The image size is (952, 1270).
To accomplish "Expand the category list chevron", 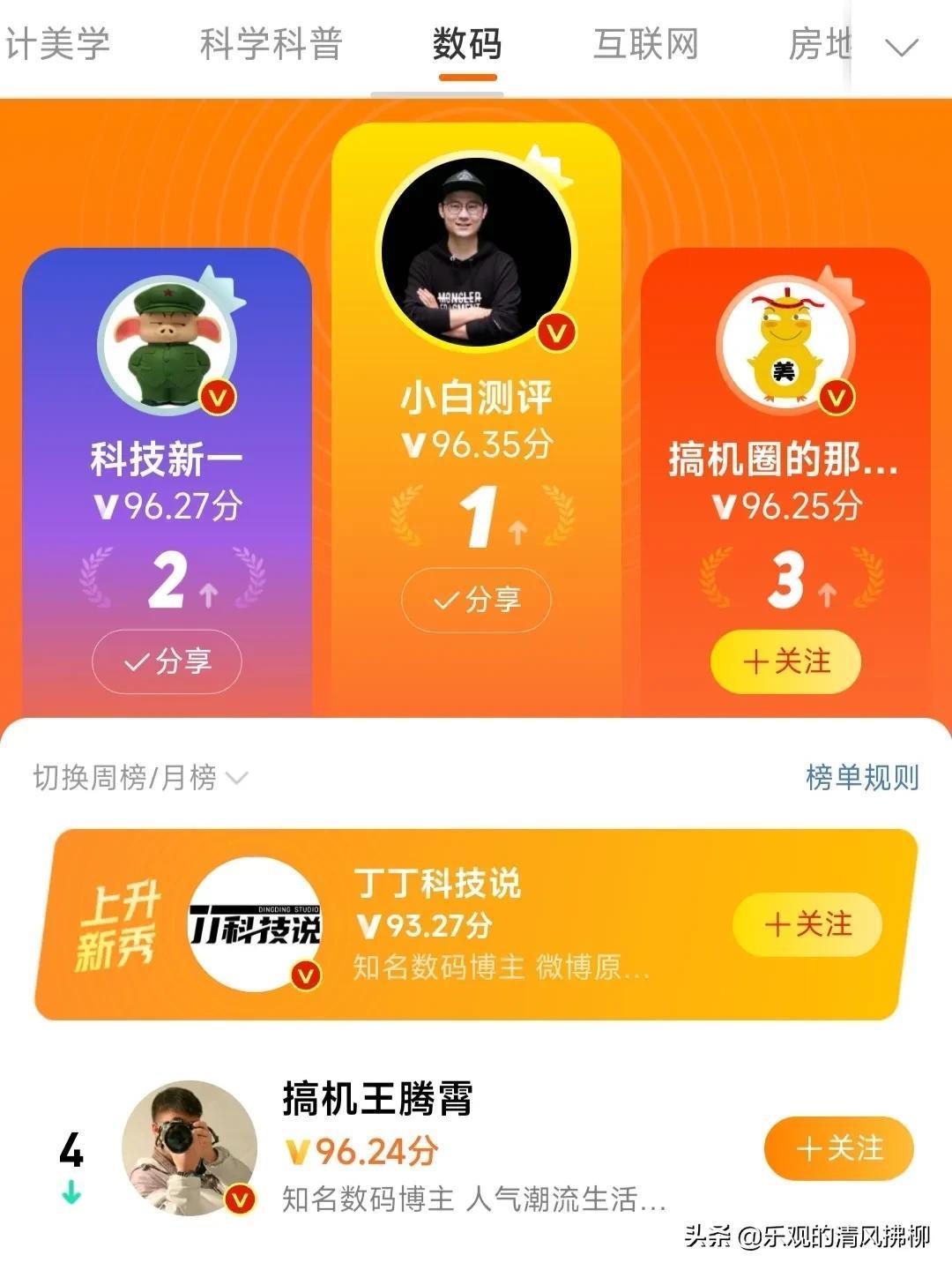I will (901, 47).
